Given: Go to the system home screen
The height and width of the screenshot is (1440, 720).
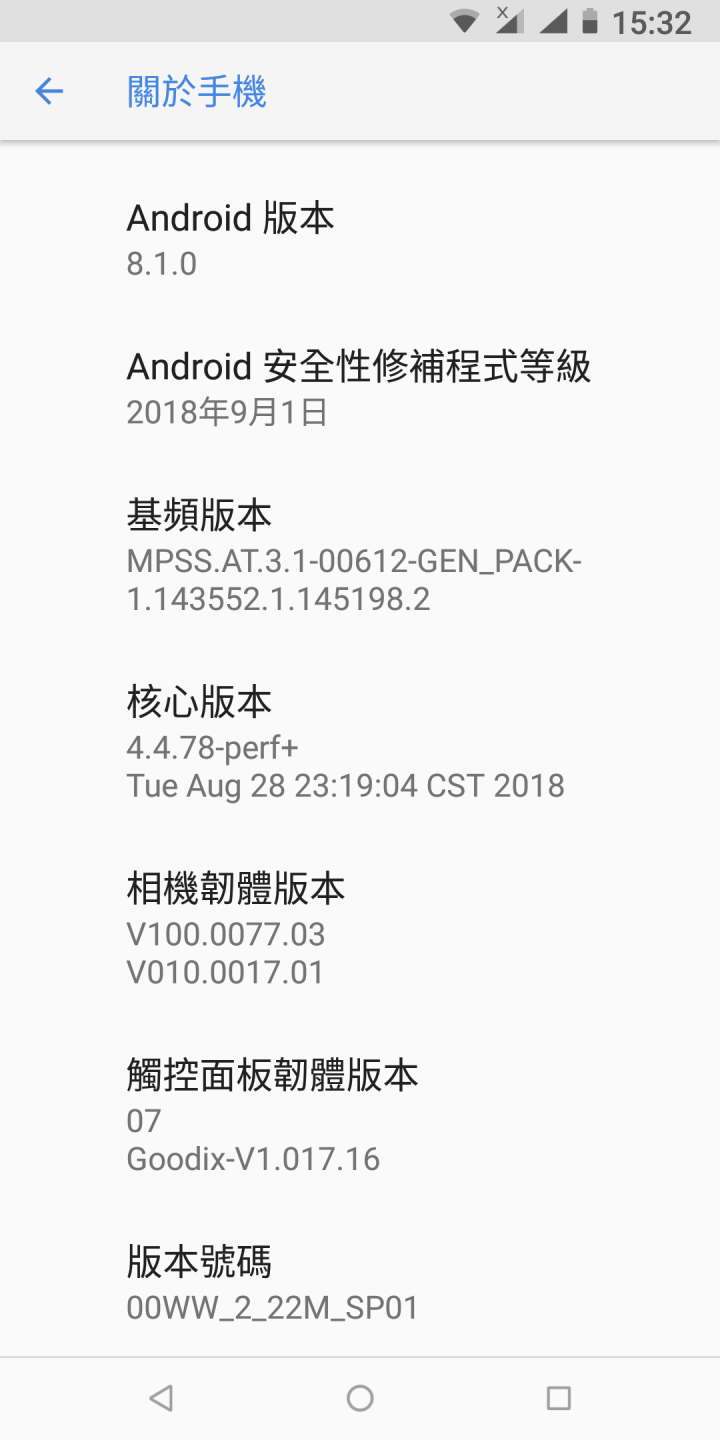Looking at the screenshot, I should click(360, 1398).
